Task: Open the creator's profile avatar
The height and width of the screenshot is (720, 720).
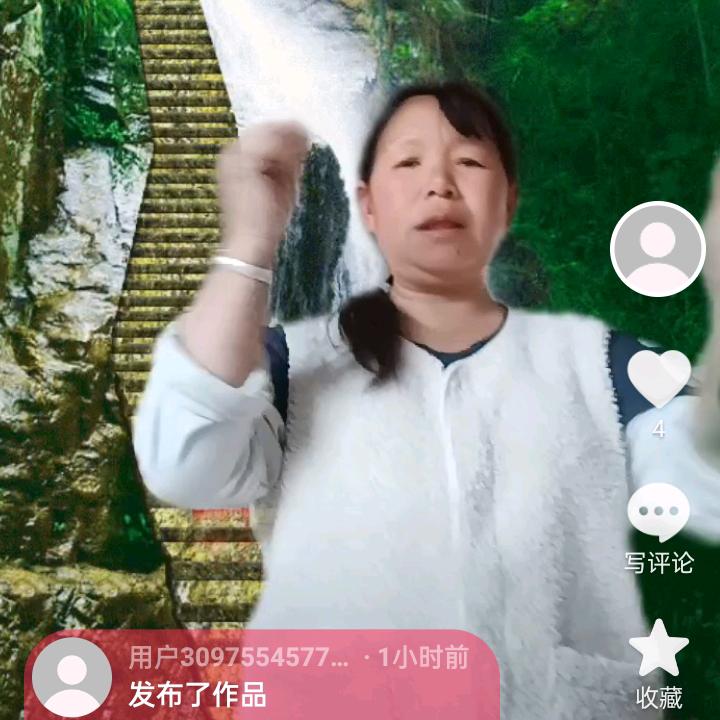Action: tap(658, 249)
